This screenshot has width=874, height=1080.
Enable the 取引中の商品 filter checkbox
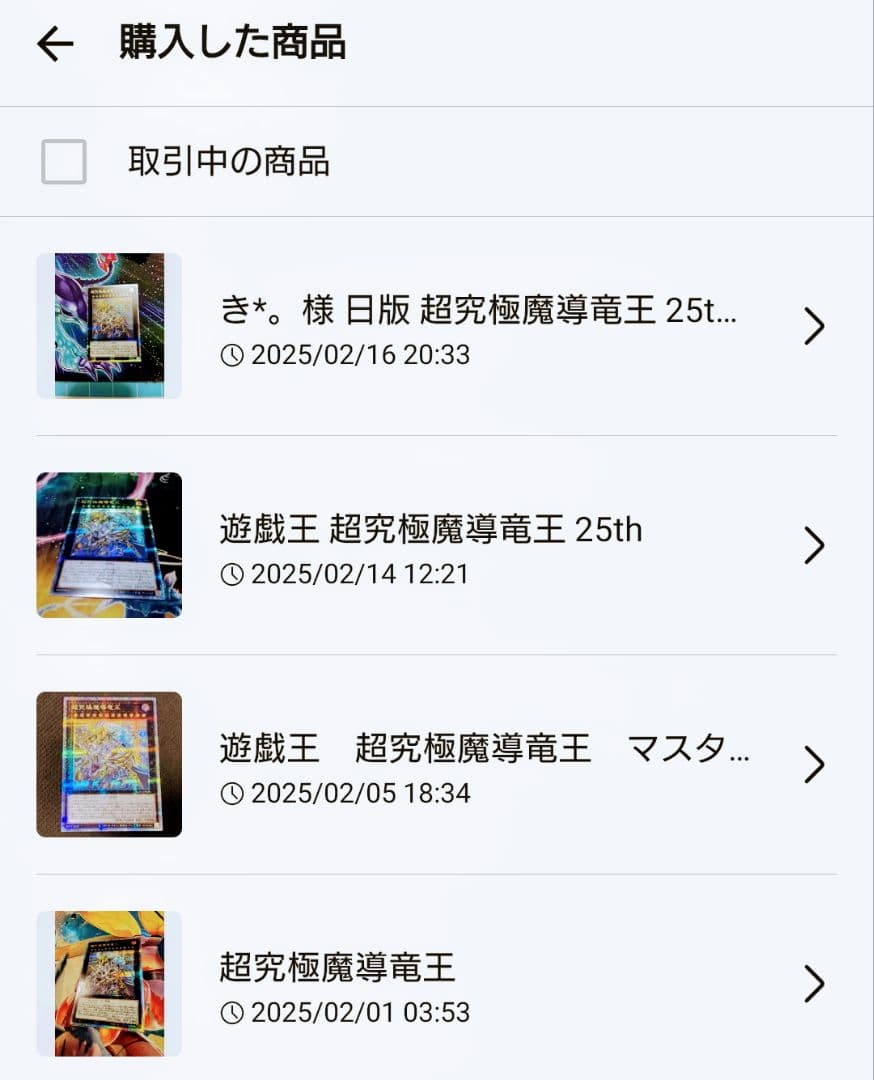pyautogui.click(x=63, y=162)
